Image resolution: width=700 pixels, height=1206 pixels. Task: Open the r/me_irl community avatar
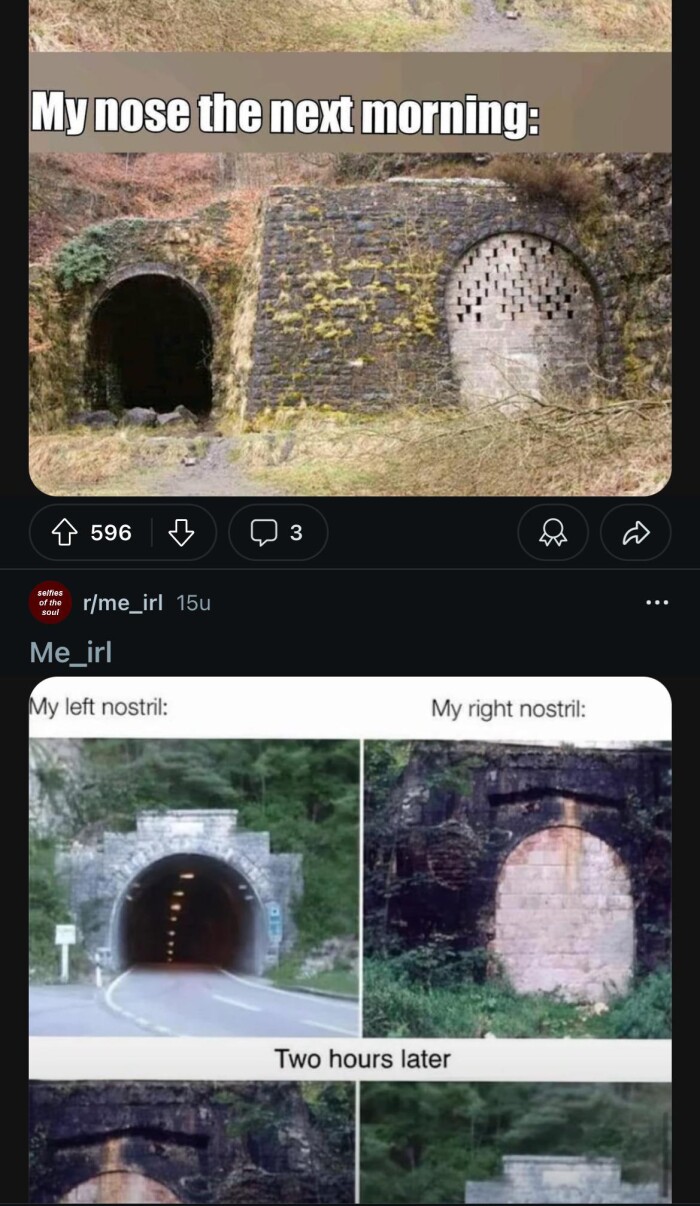(x=50, y=602)
